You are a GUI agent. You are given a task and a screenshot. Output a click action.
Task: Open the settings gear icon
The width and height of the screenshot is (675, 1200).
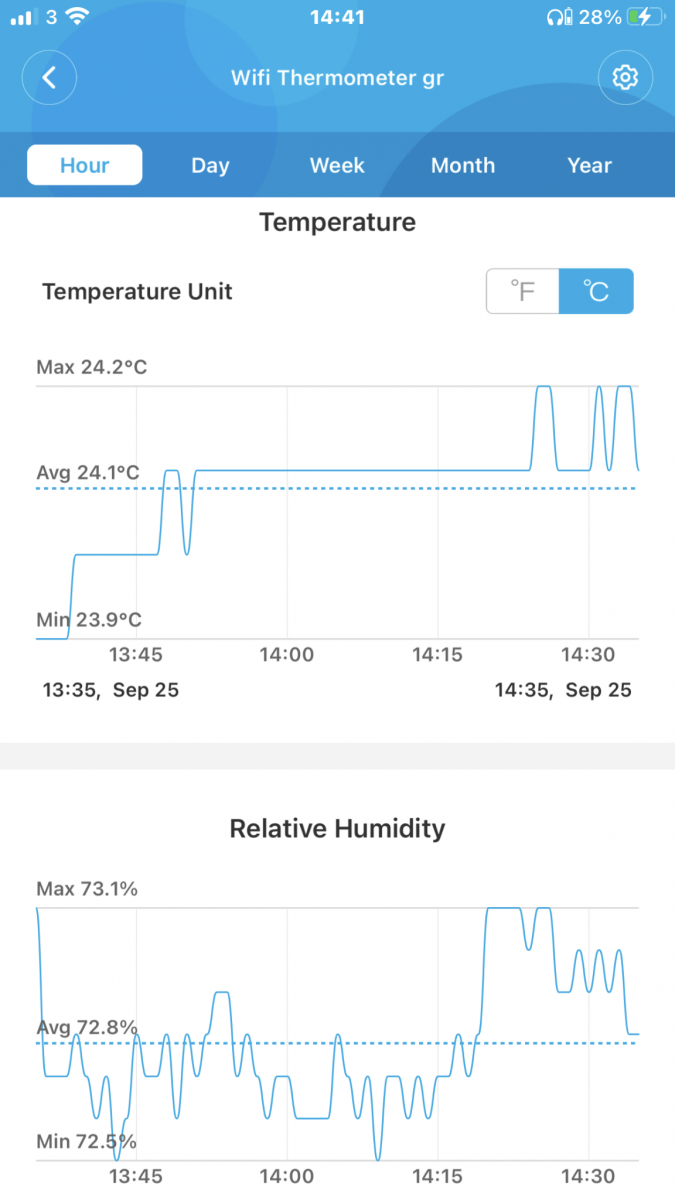[625, 77]
